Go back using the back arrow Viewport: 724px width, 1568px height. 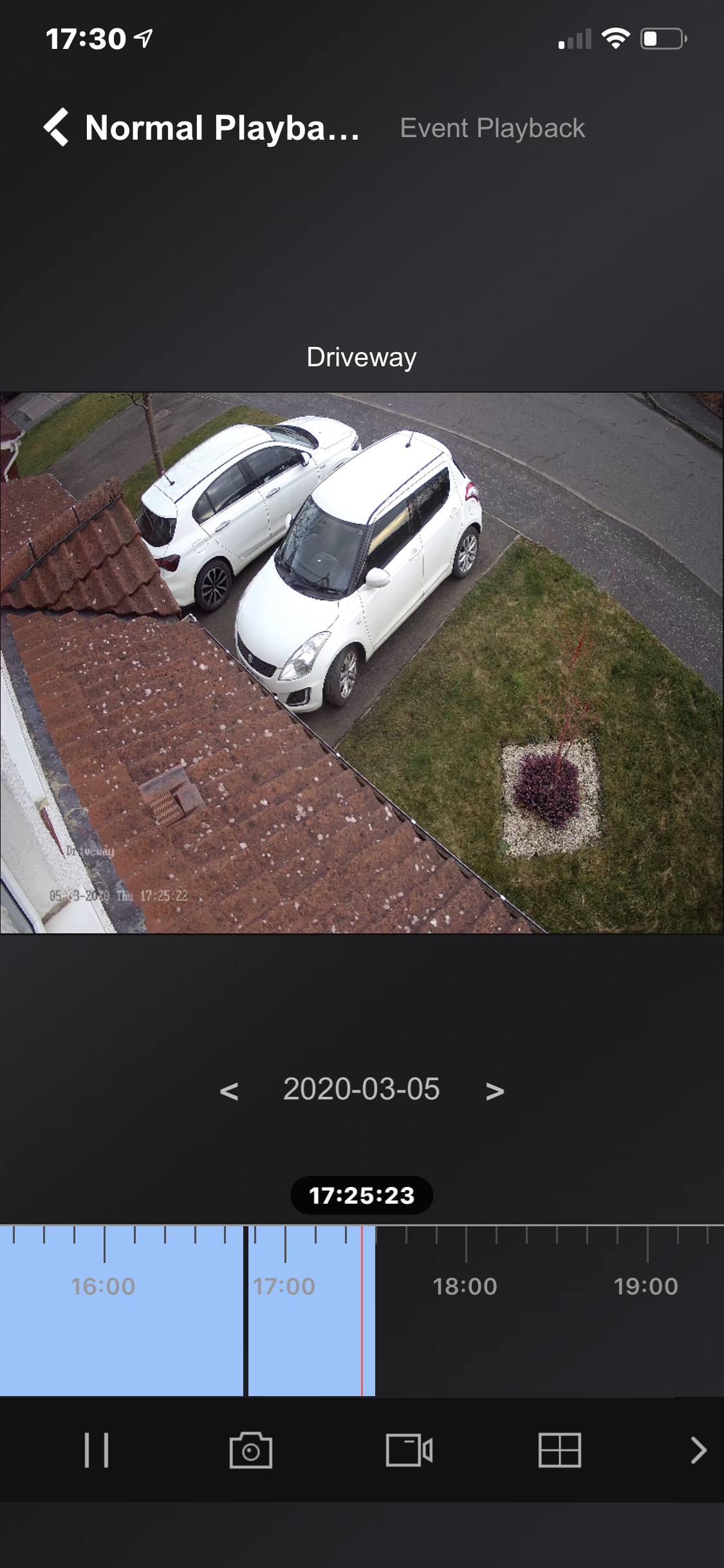coord(57,127)
